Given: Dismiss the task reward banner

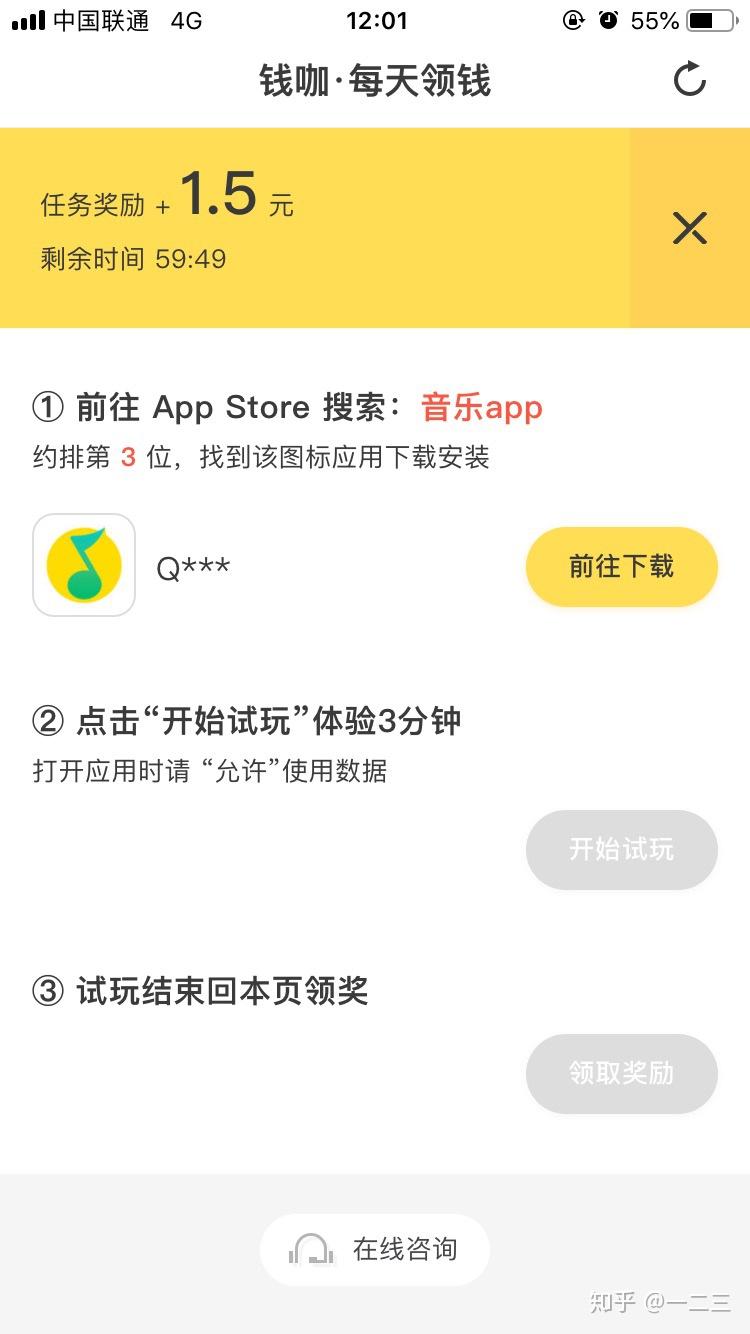Looking at the screenshot, I should [x=690, y=229].
